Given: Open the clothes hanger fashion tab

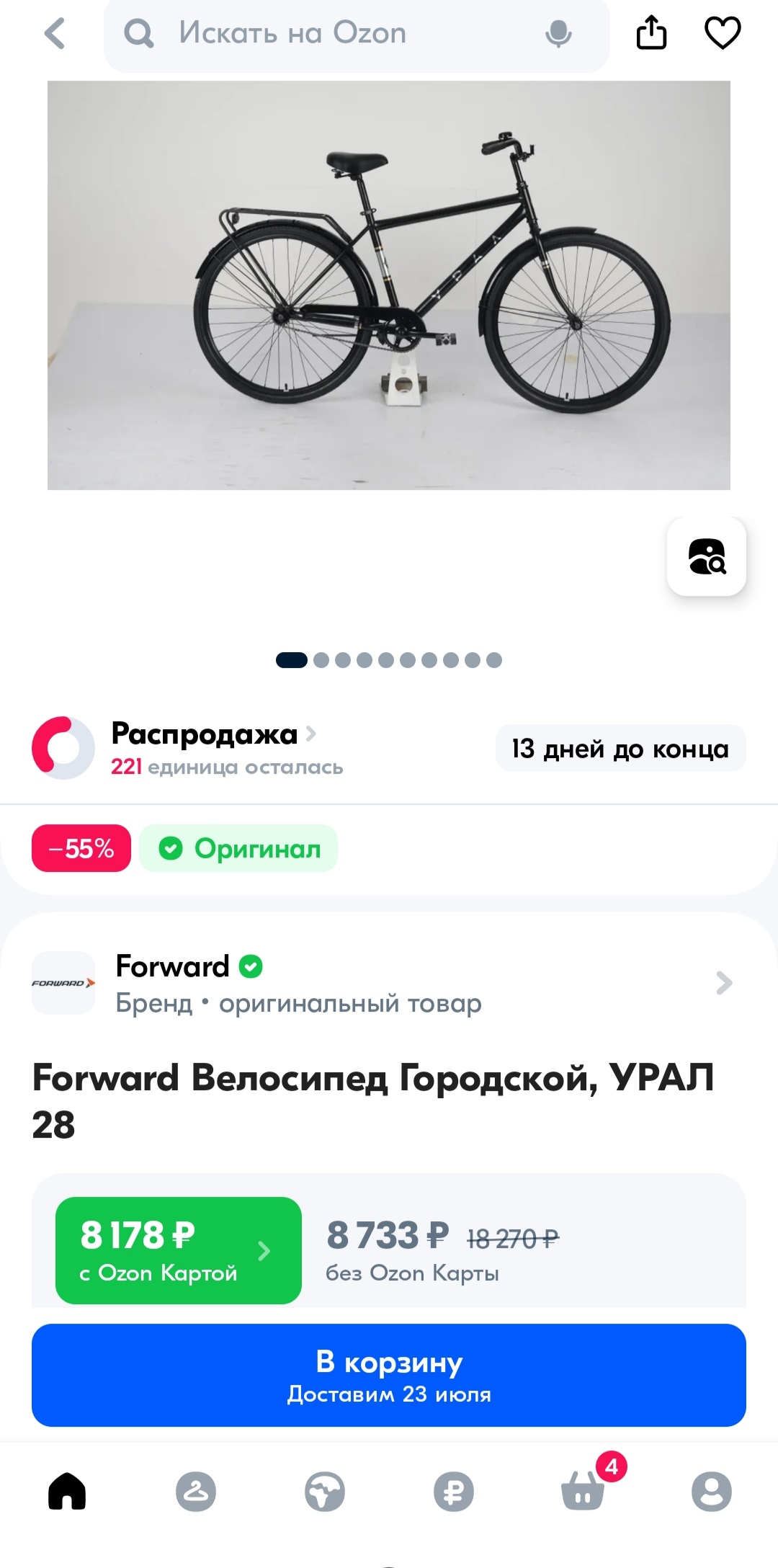Looking at the screenshot, I should [x=196, y=1491].
